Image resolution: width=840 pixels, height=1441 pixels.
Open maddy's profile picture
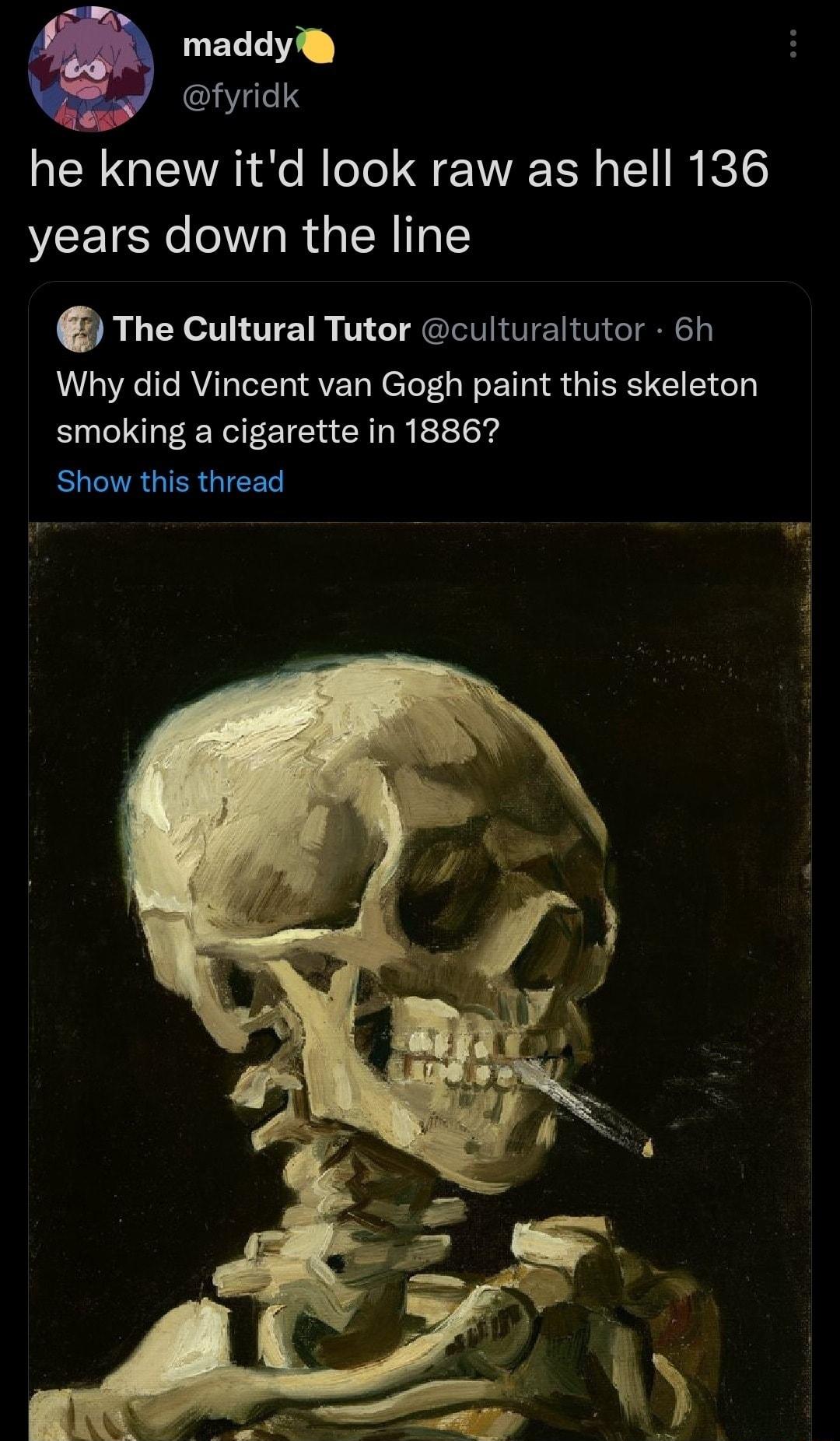(91, 68)
